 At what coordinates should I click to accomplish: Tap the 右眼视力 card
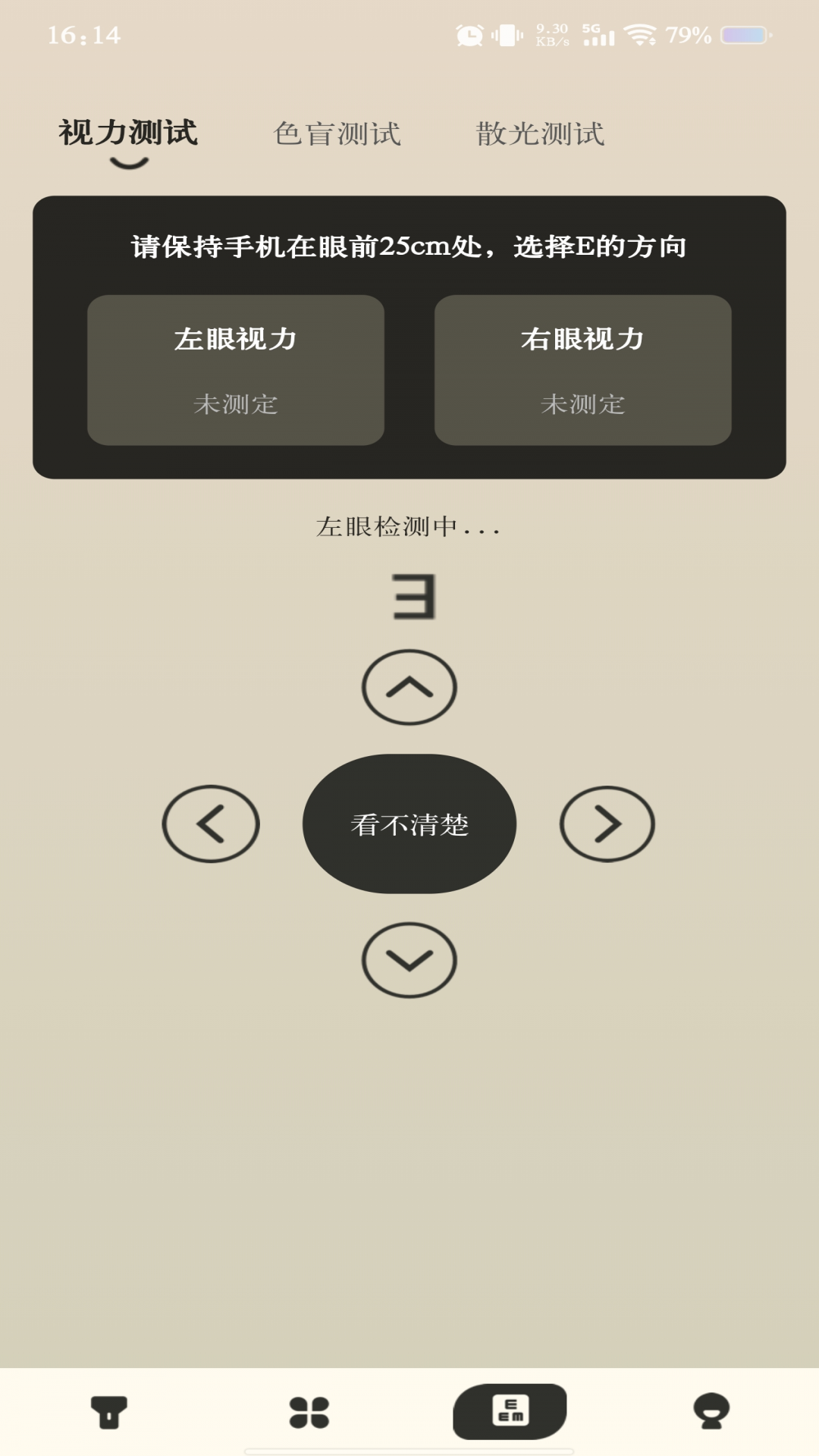582,370
